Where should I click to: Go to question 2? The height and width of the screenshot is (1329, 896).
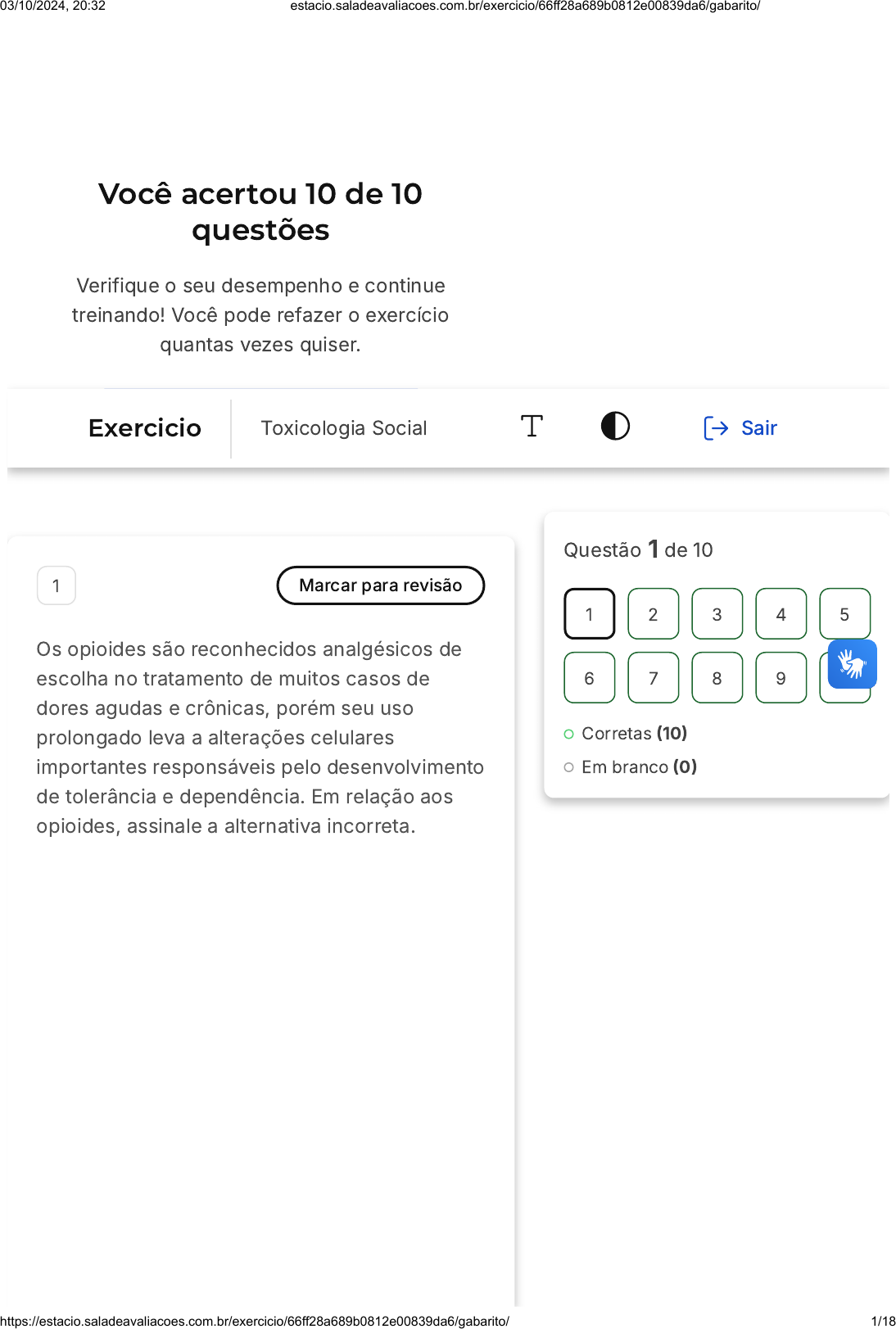tap(653, 614)
